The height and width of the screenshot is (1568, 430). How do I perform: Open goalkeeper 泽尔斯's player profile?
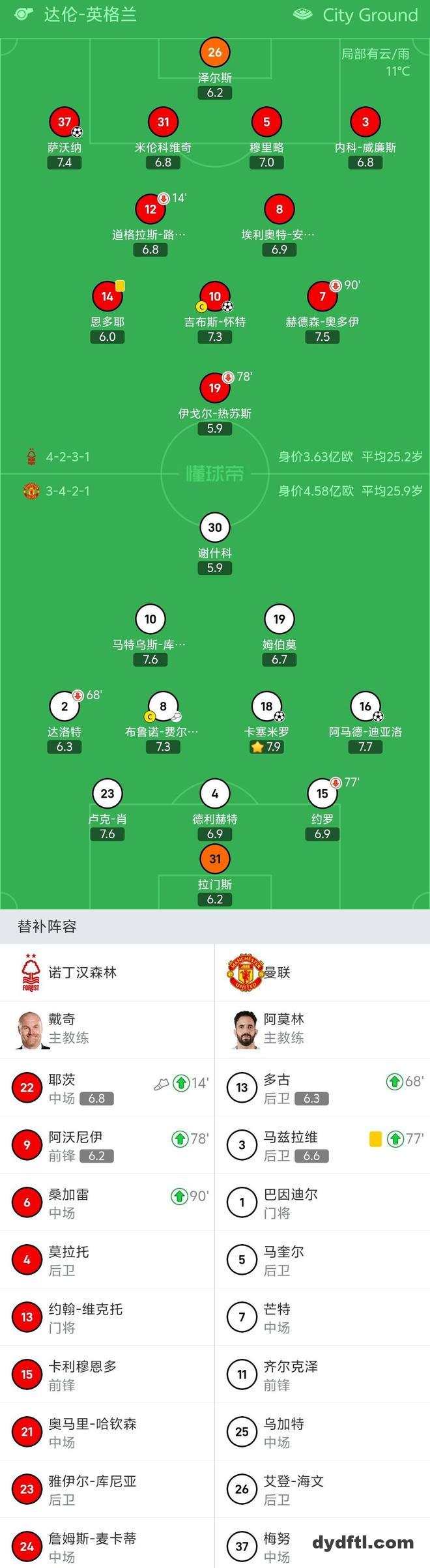click(x=215, y=53)
